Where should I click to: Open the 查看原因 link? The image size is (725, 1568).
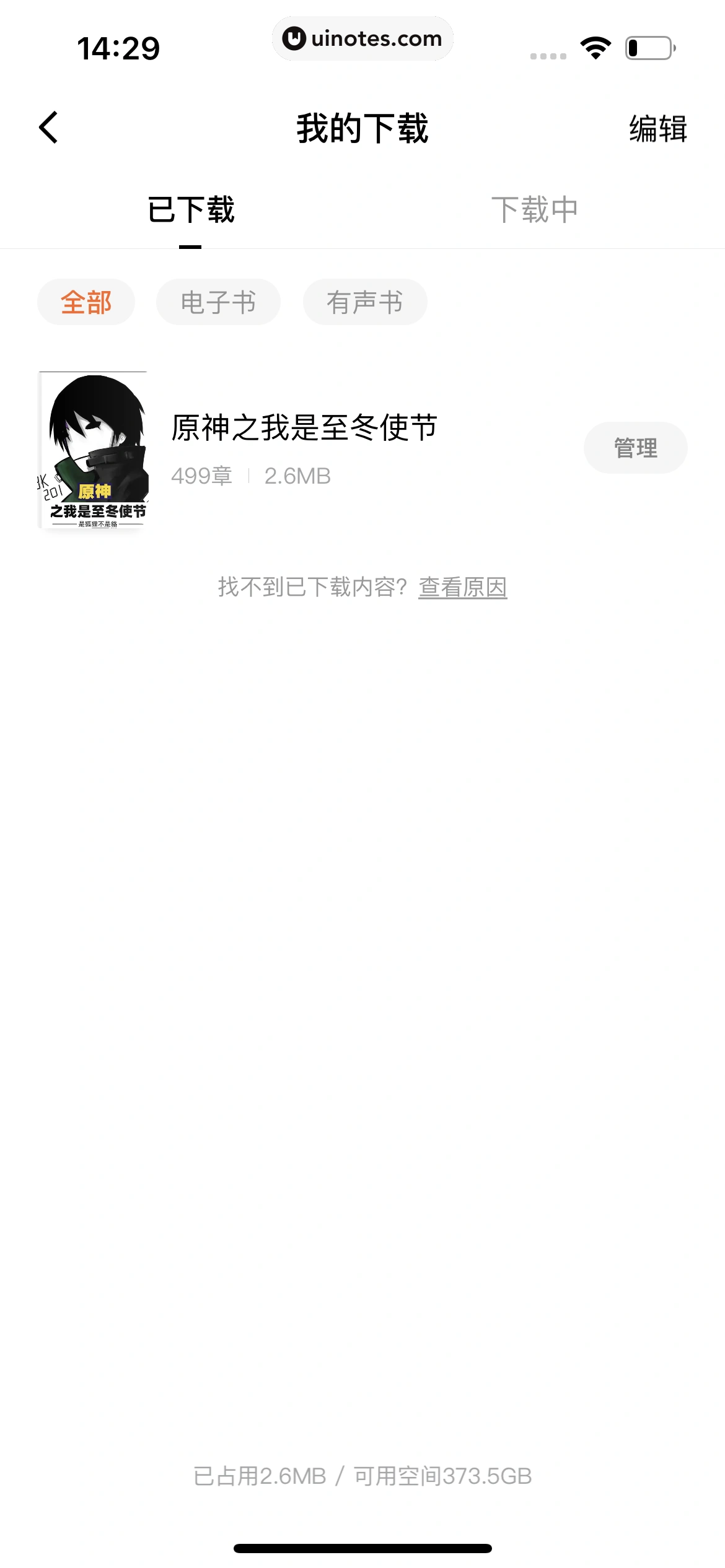463,589
